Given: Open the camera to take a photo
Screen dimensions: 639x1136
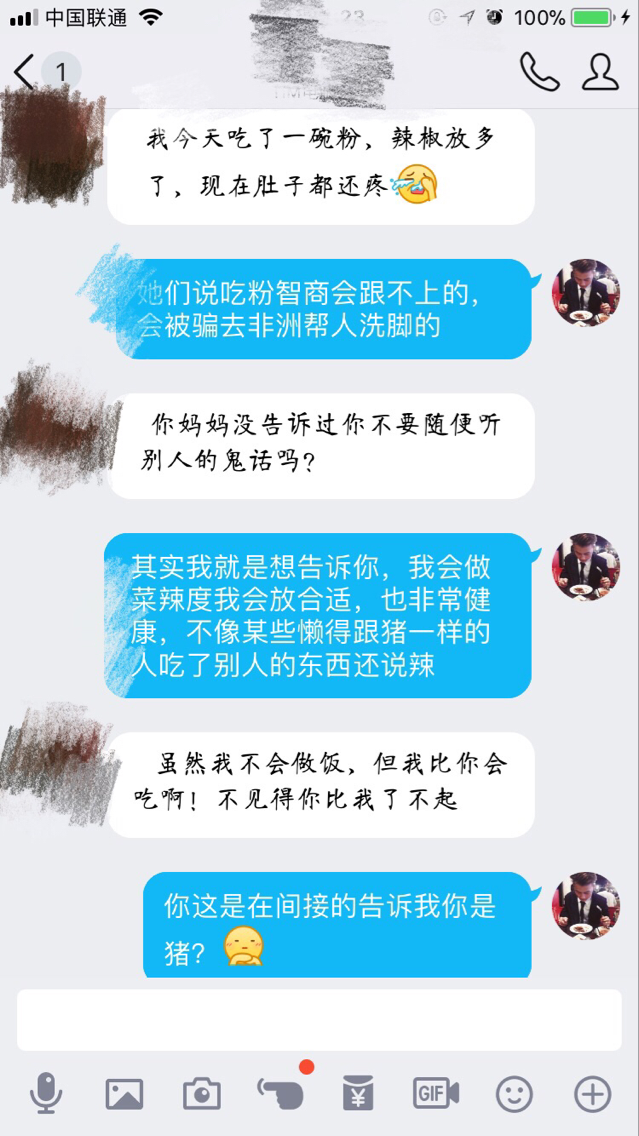Looking at the screenshot, I should (202, 1094).
